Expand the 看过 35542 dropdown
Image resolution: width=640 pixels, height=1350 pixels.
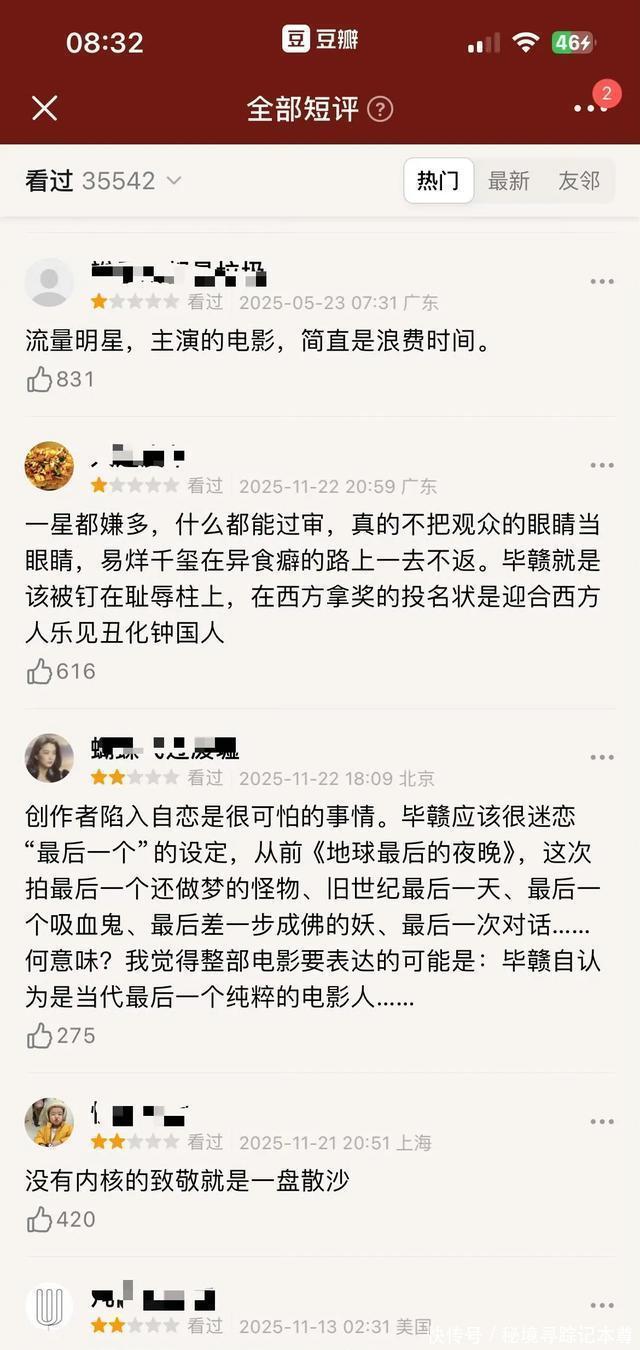coord(104,181)
